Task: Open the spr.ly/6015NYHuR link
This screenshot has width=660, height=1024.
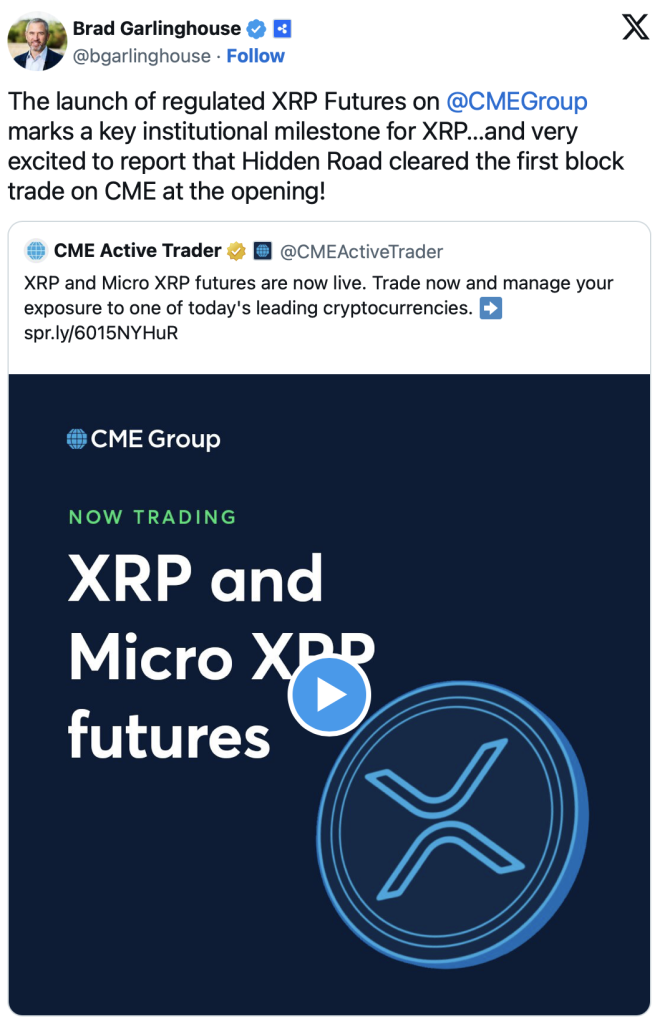Action: click(100, 333)
